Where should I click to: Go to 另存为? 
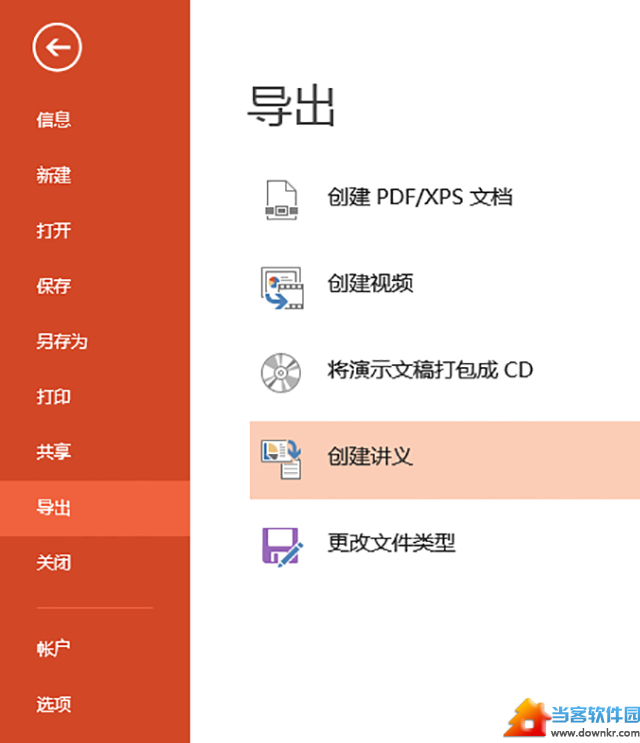62,342
